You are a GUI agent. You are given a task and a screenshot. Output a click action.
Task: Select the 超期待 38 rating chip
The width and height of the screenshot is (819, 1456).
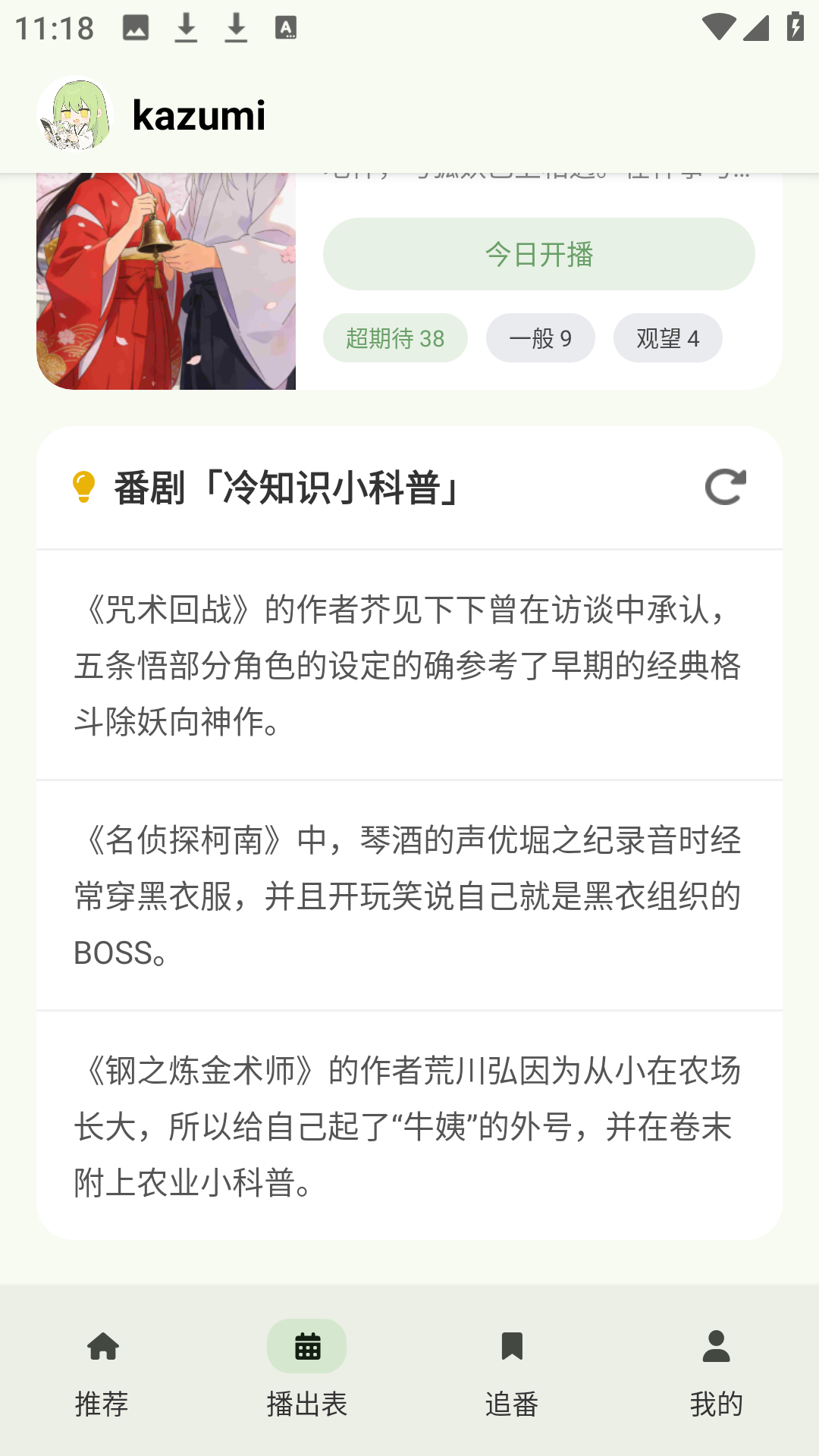(x=395, y=339)
